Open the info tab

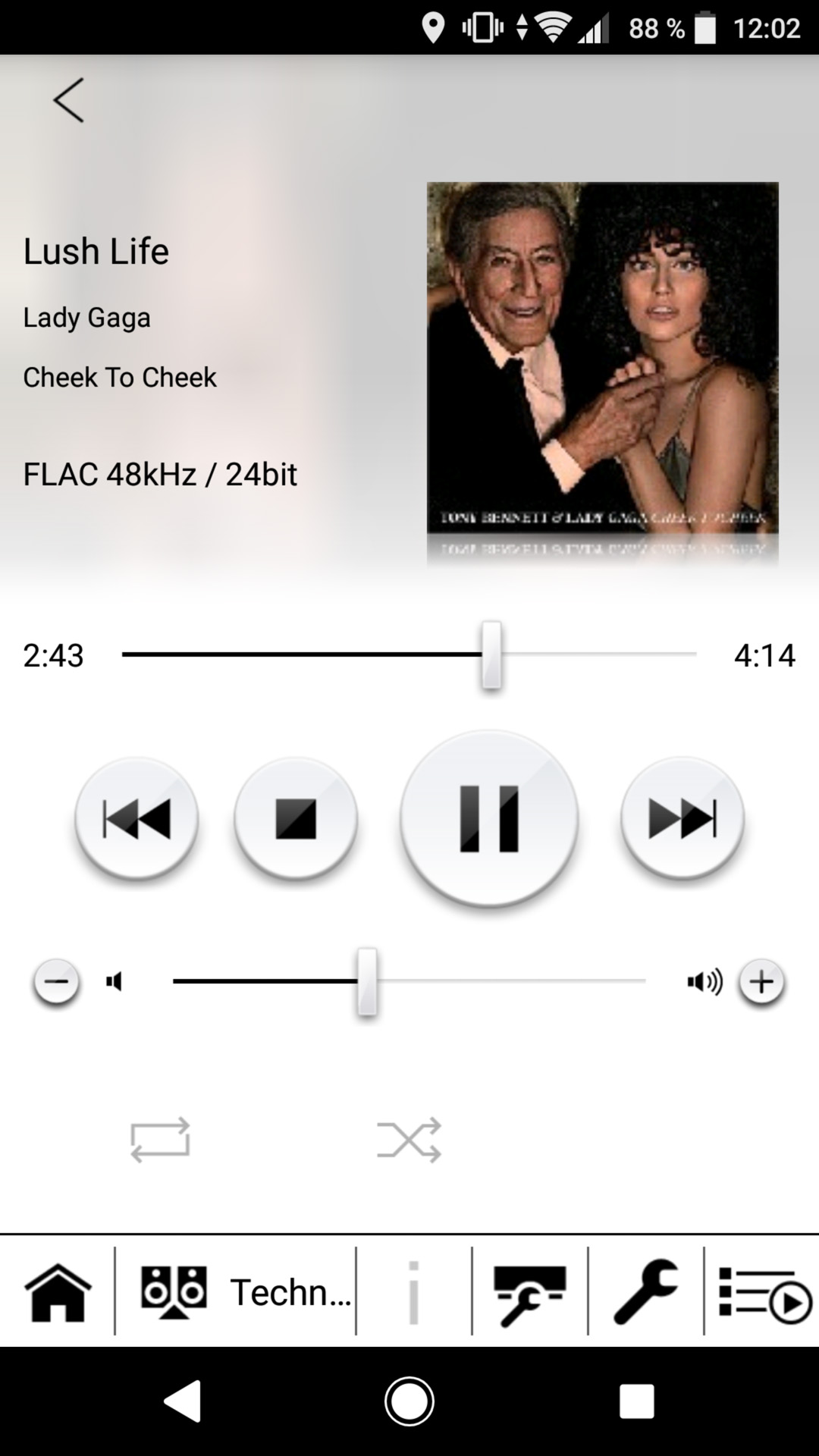coord(413,1291)
